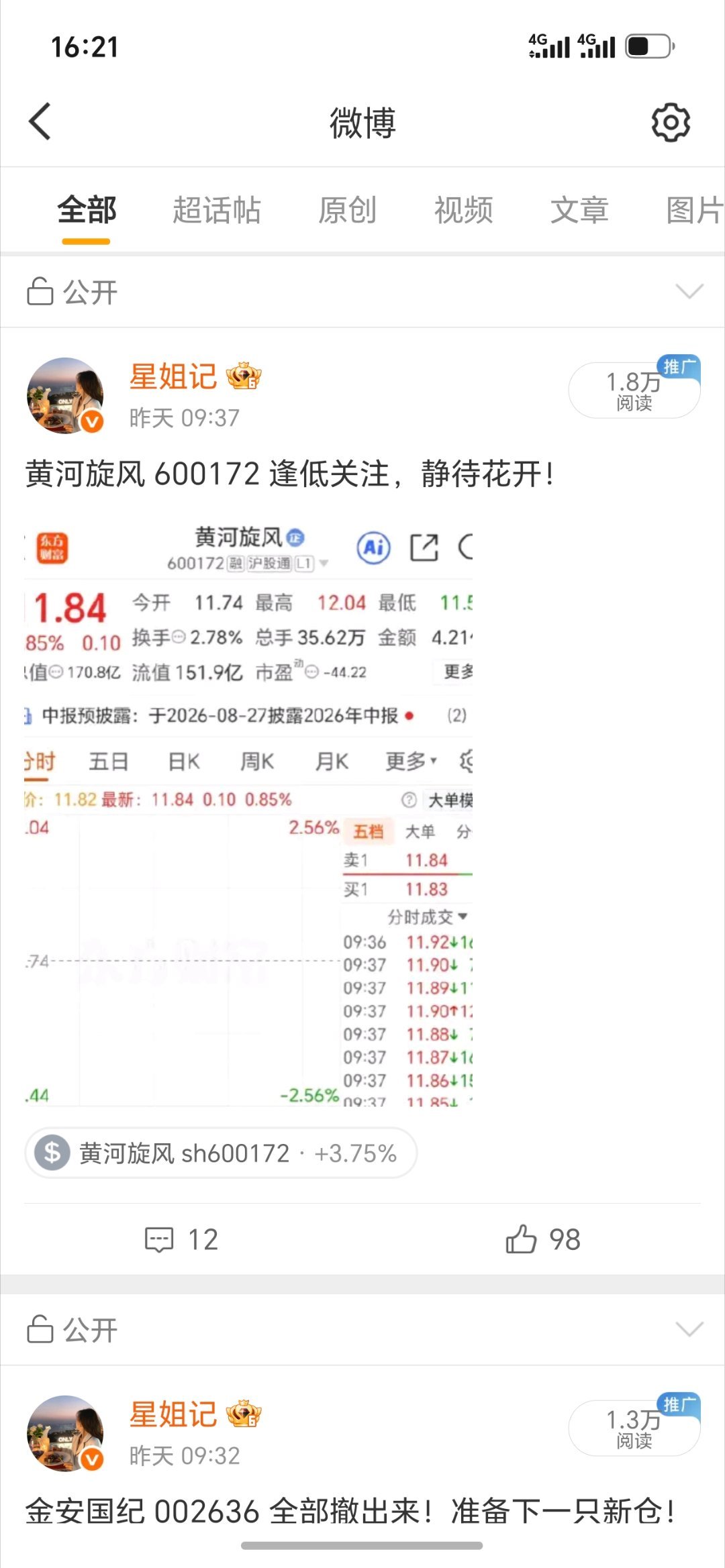725x1568 pixels.
Task: Select the 视频 tab
Action: click(463, 210)
